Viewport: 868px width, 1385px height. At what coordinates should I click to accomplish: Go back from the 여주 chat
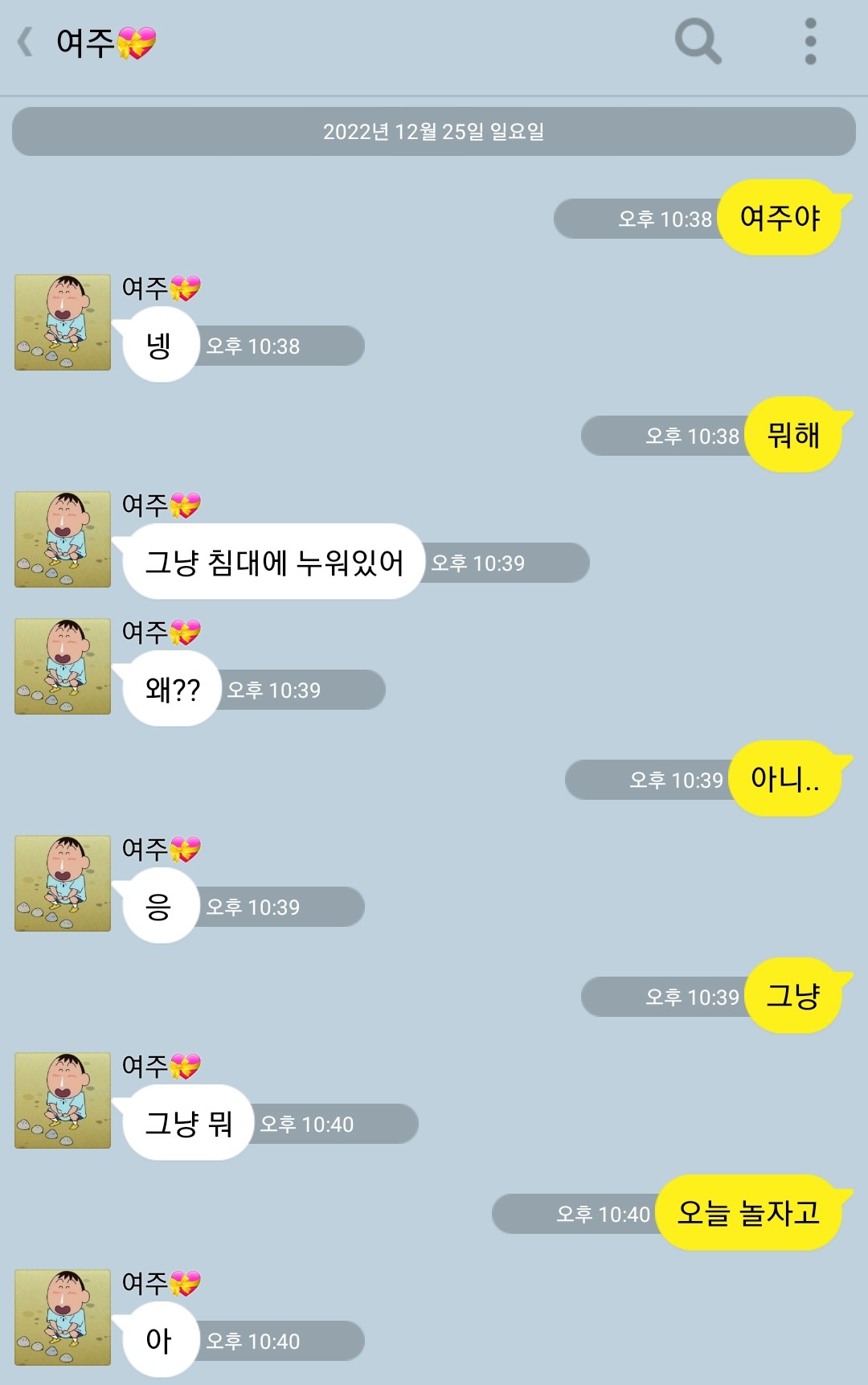[26, 42]
